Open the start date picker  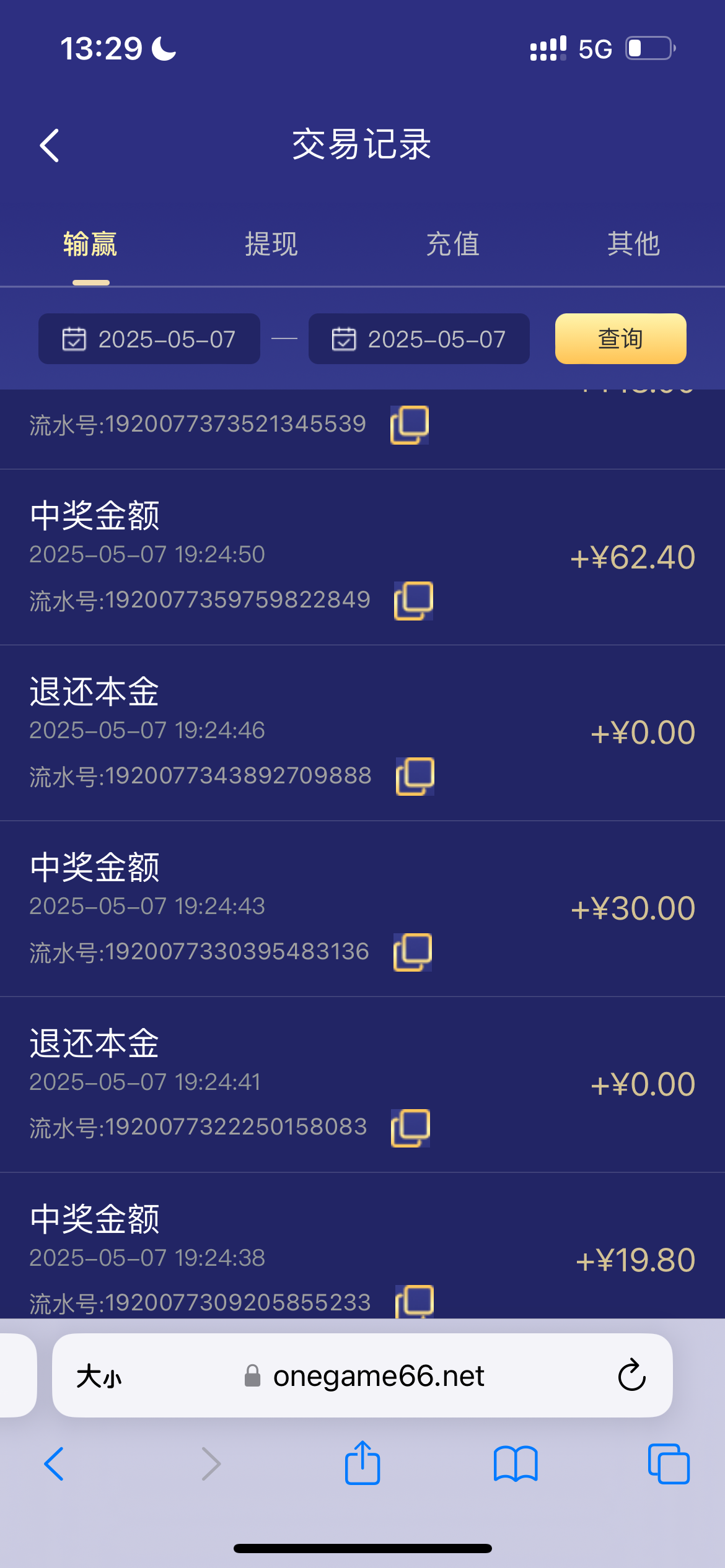point(149,339)
